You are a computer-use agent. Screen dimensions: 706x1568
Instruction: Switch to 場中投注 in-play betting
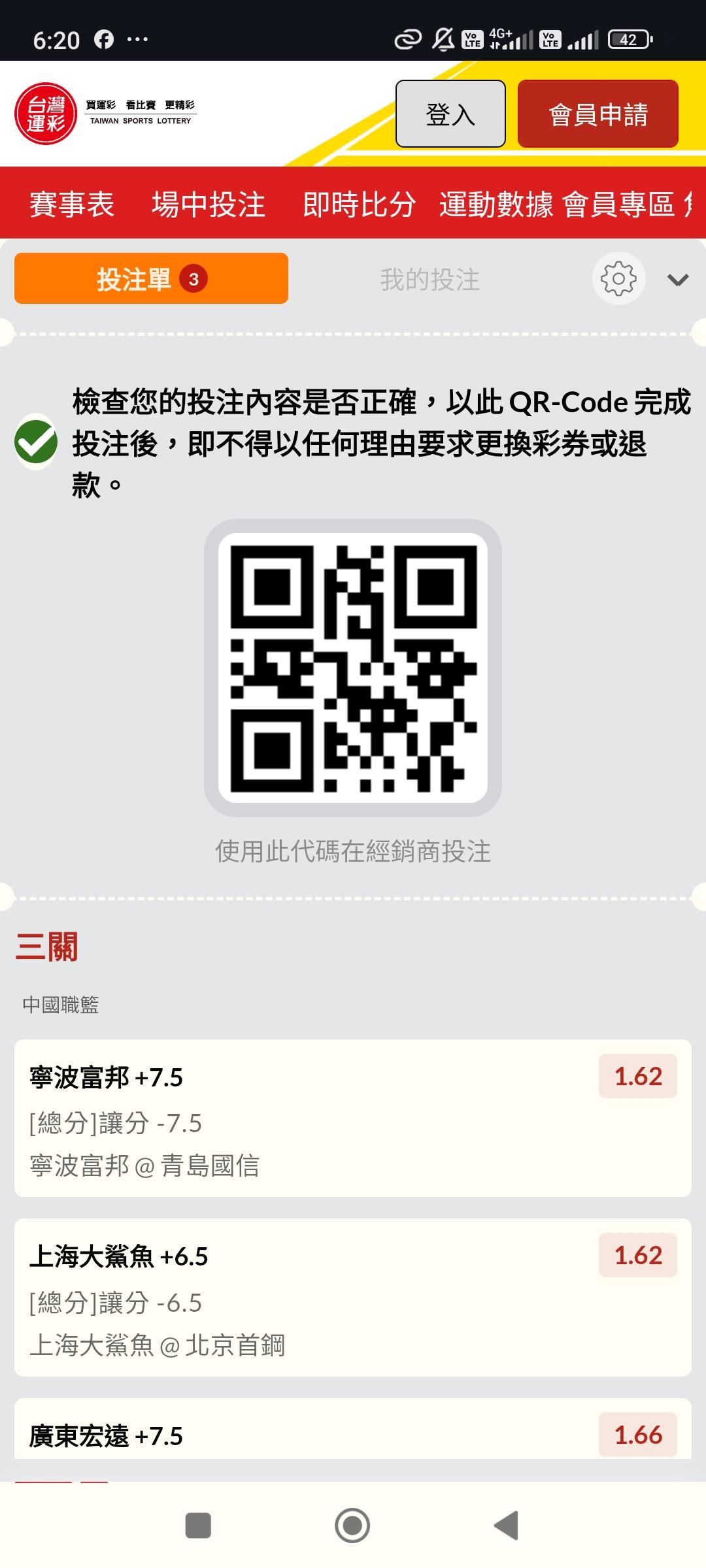[209, 204]
